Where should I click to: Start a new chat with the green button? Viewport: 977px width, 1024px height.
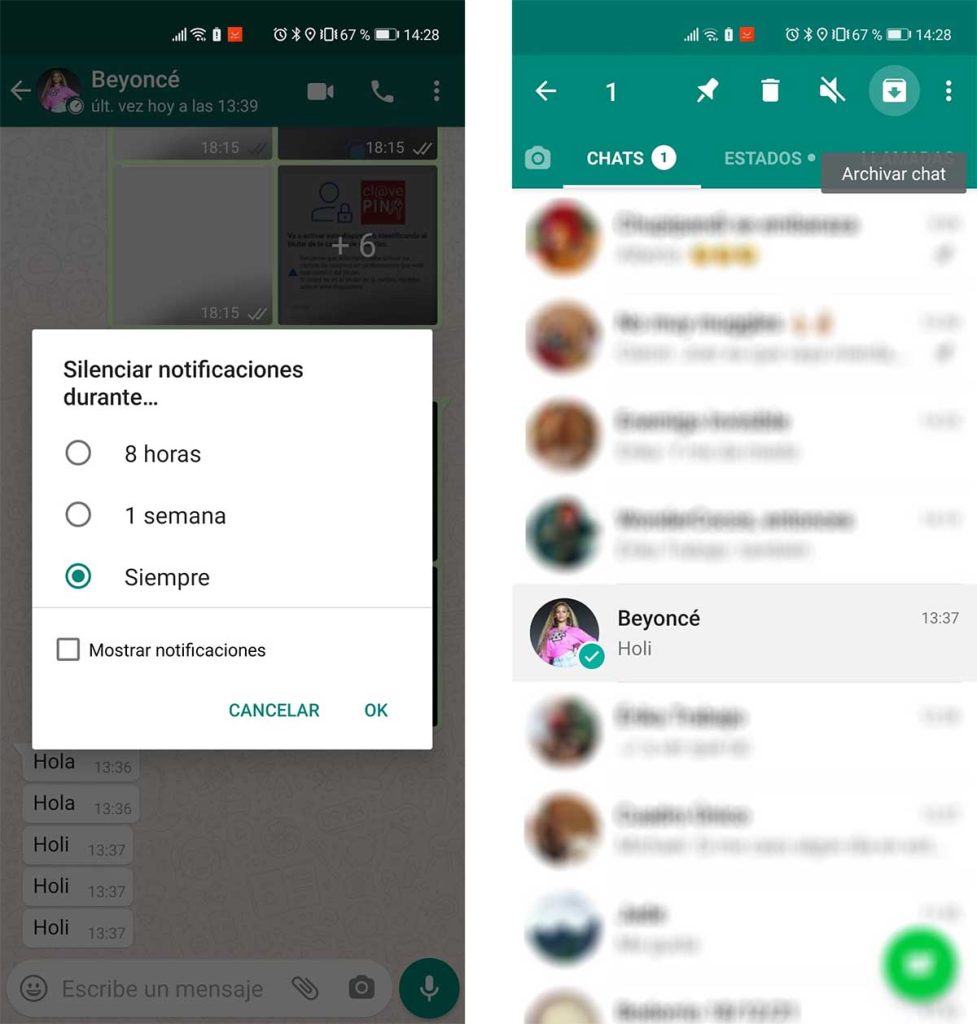918,964
